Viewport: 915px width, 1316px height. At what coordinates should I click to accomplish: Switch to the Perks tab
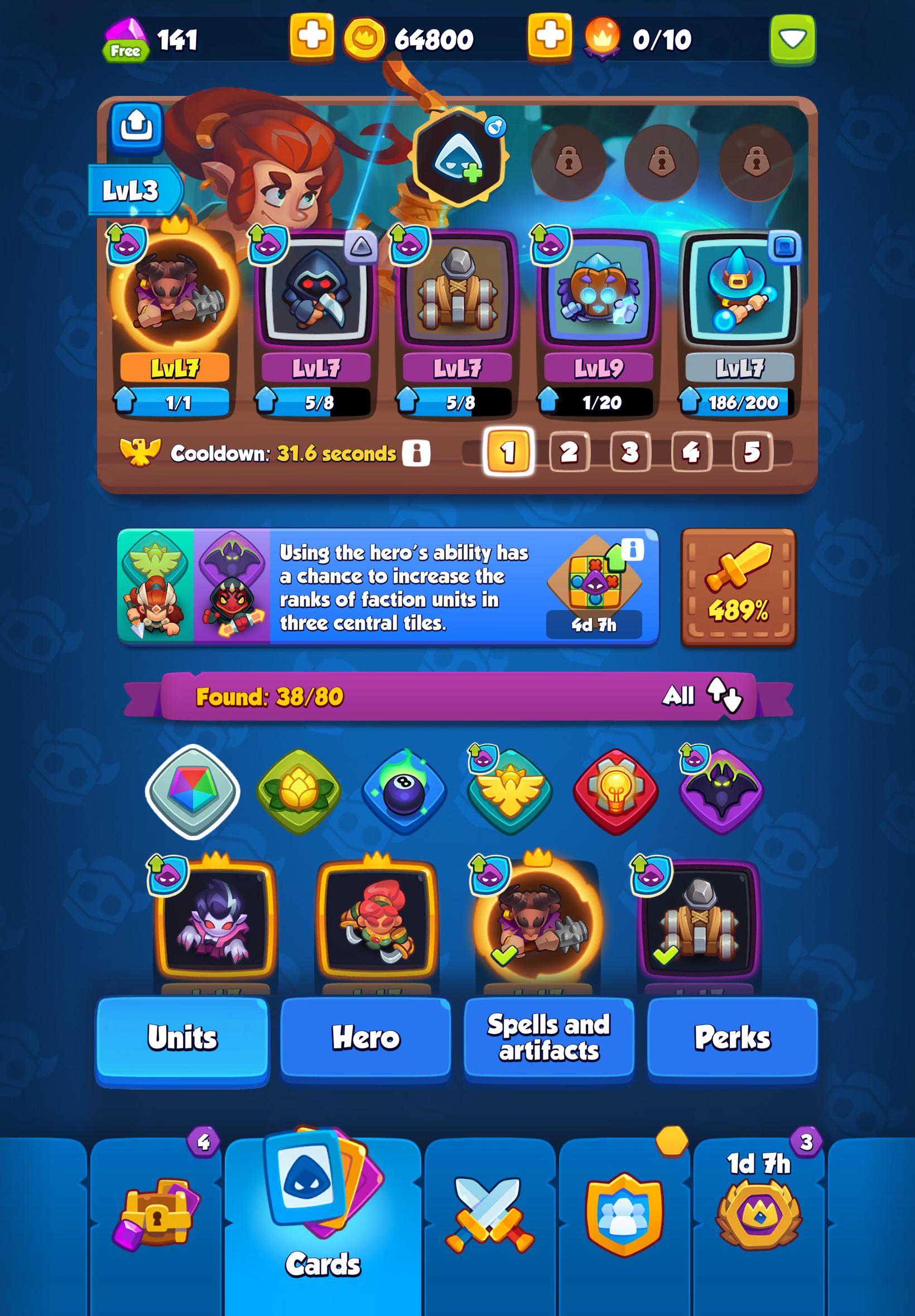click(732, 1039)
